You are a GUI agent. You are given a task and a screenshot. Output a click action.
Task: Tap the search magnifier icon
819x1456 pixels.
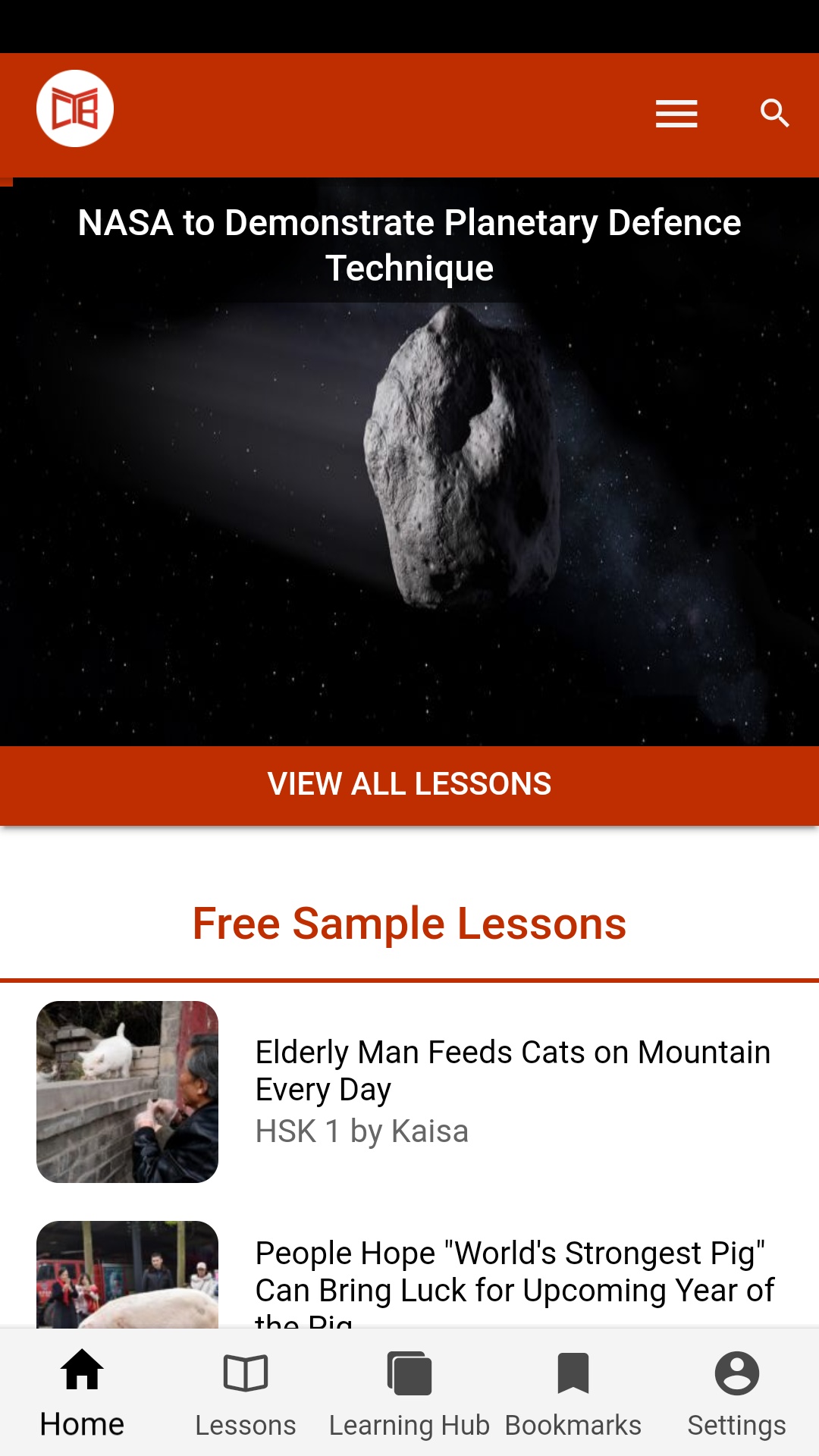[774, 114]
